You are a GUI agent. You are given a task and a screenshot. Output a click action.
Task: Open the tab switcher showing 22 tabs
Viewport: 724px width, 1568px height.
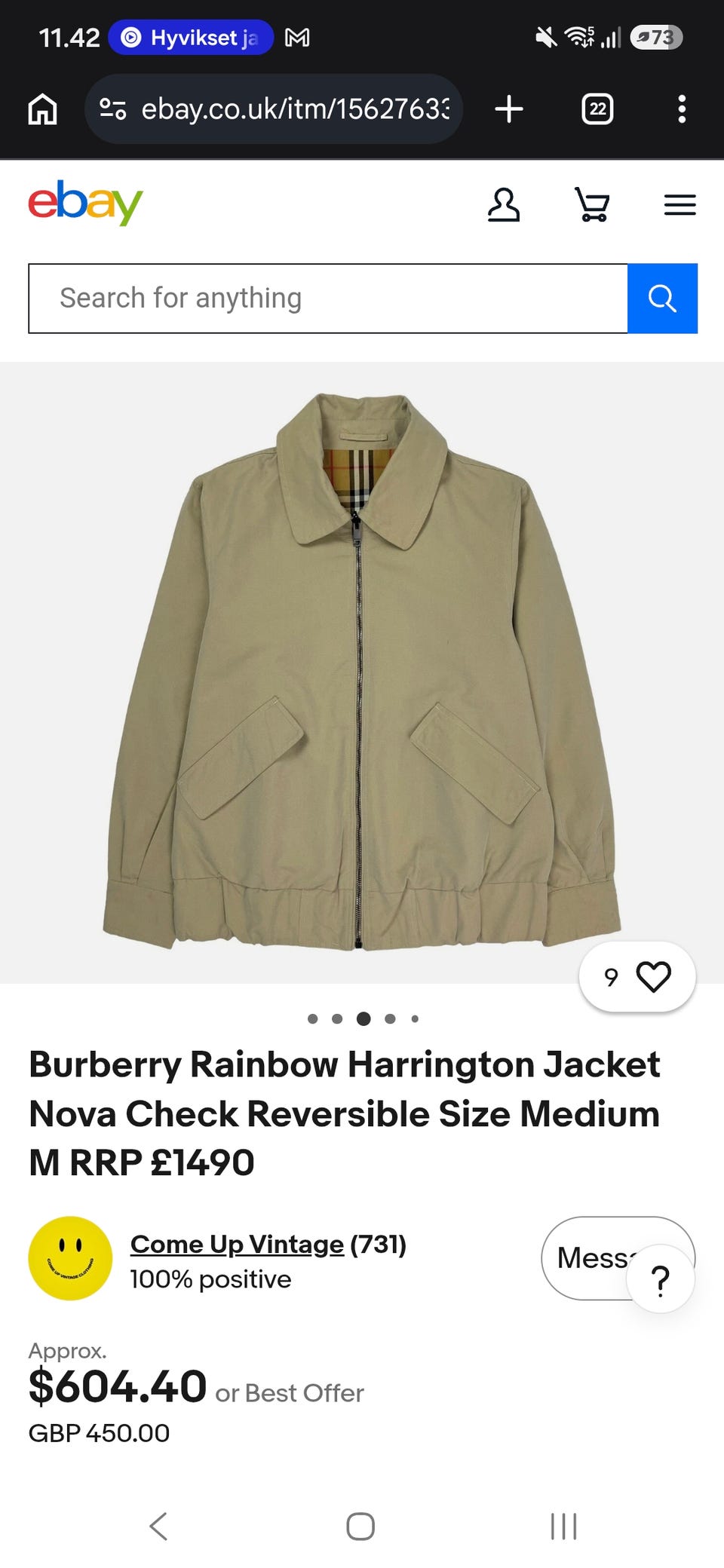click(x=597, y=109)
